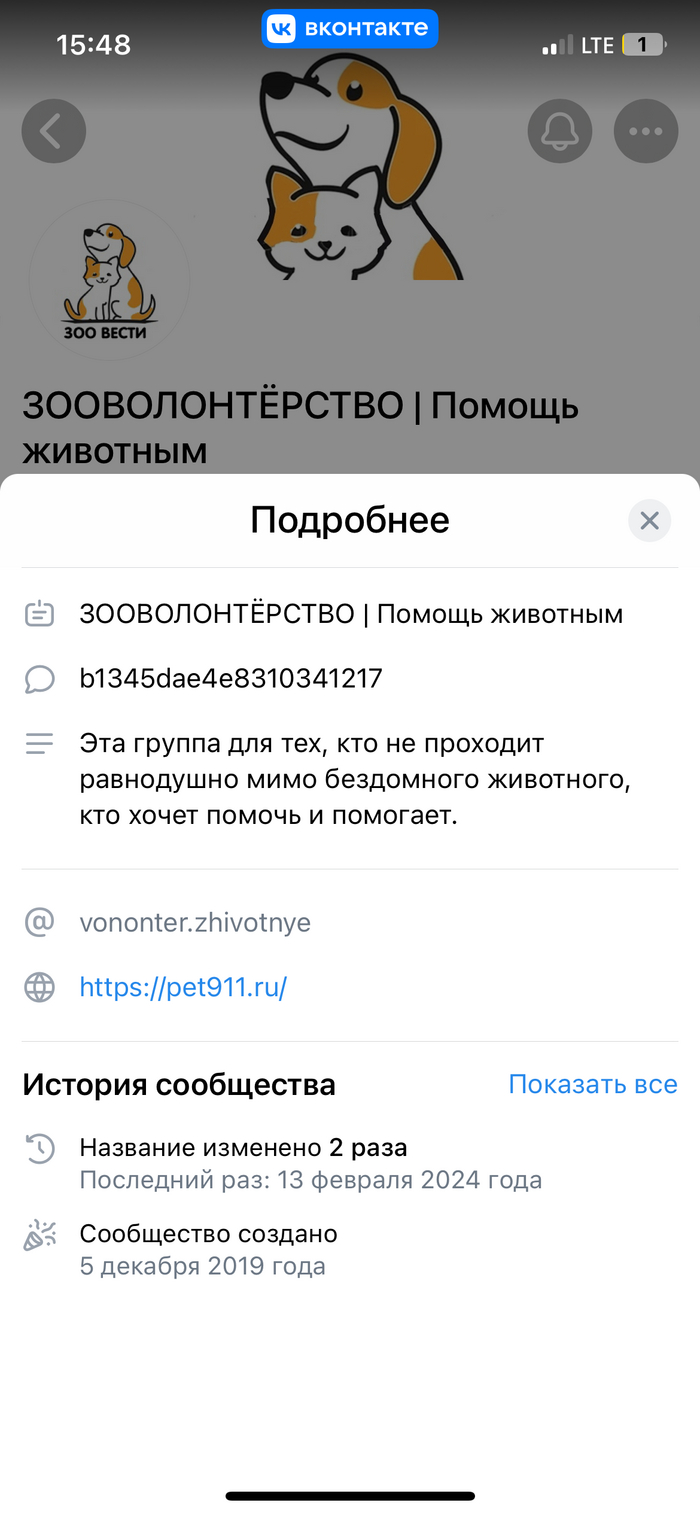Go back using the top-left arrow
Image resolution: width=700 pixels, height=1515 pixels.
(53, 130)
